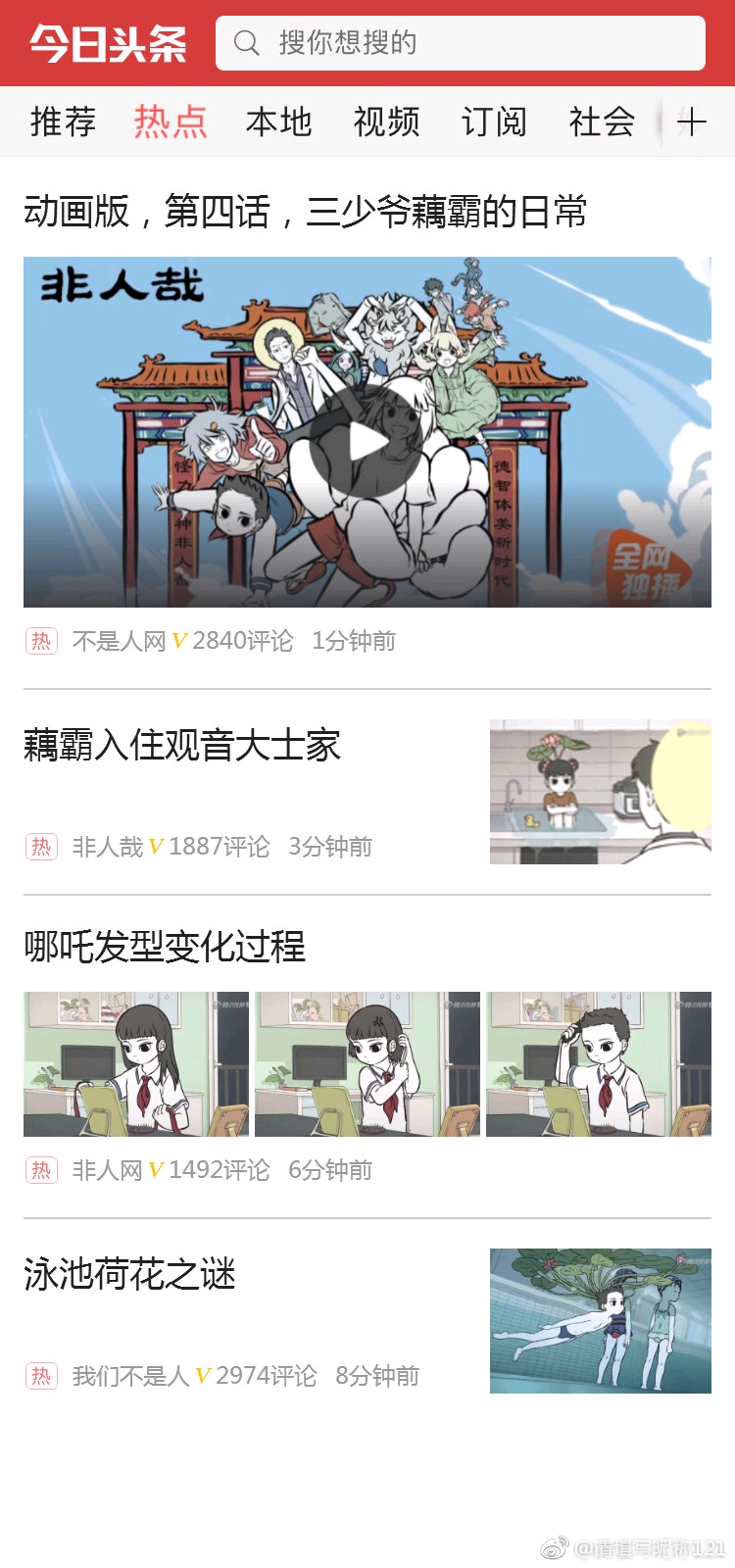735x1568 pixels.
Task: Open the search box at the top
Action: point(461,43)
